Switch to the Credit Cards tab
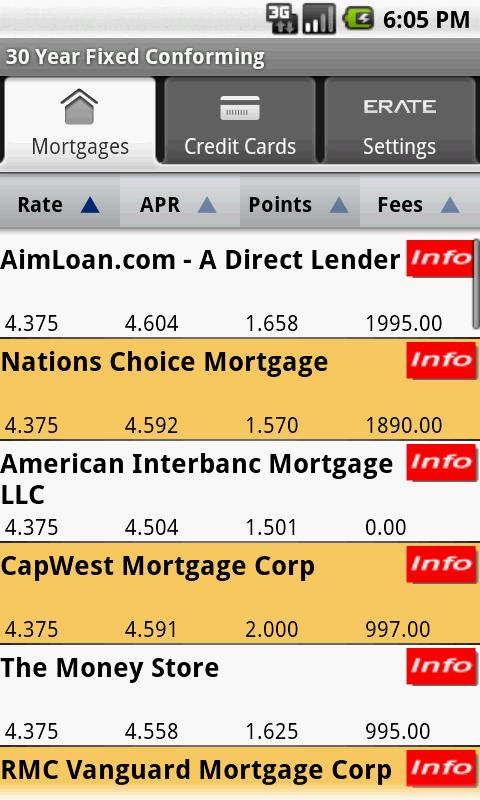Viewport: 480px width, 800px height. (240, 121)
